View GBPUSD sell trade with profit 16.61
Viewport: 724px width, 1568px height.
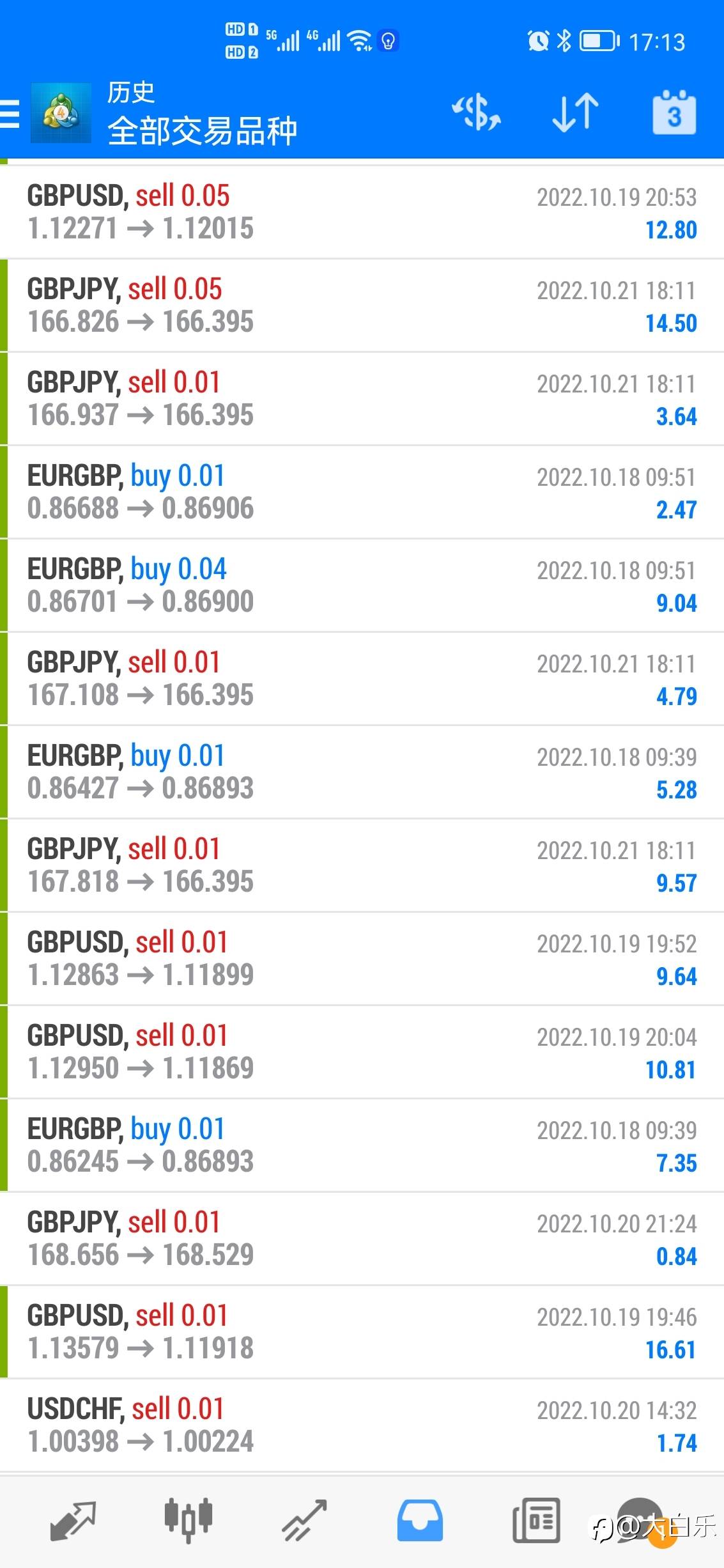click(362, 1332)
